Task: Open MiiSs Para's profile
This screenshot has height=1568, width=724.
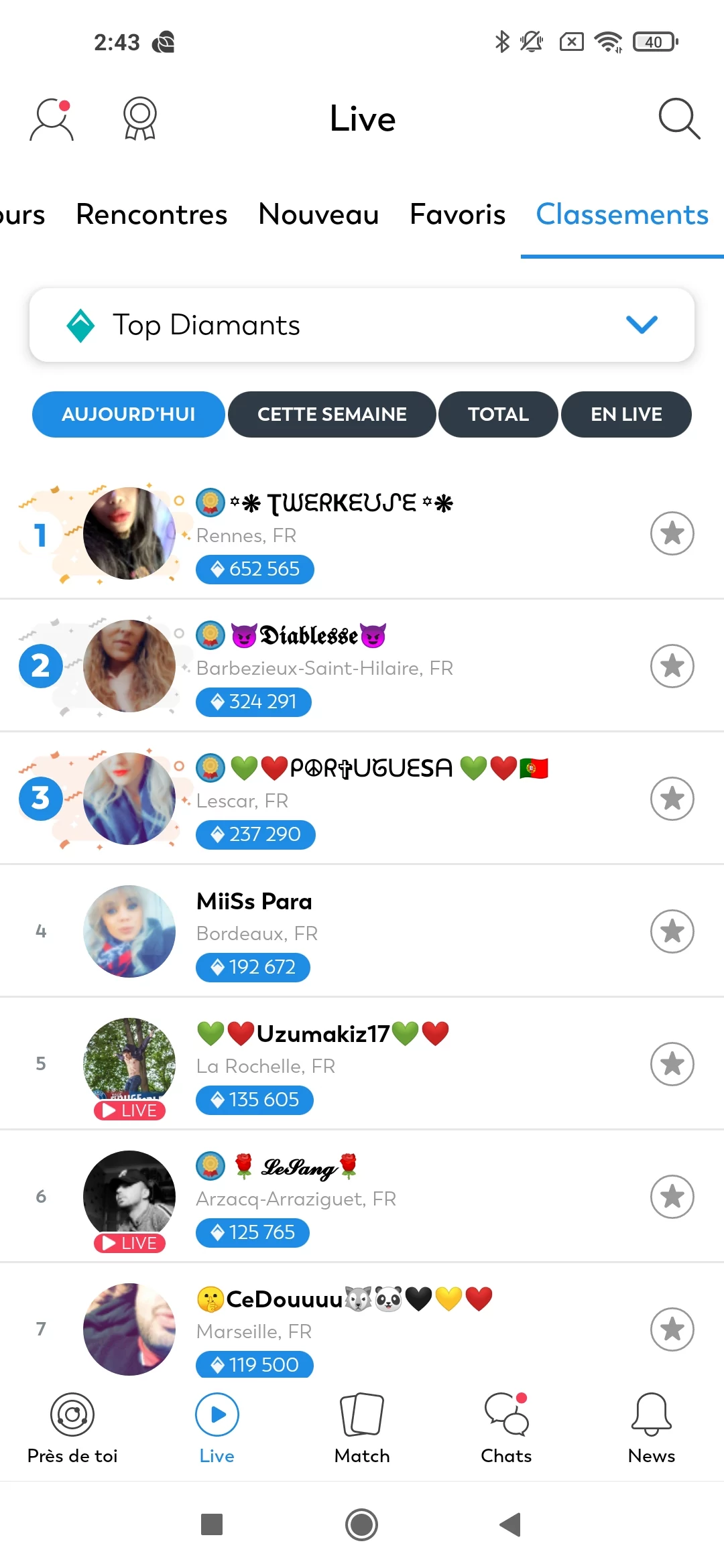Action: [362, 931]
